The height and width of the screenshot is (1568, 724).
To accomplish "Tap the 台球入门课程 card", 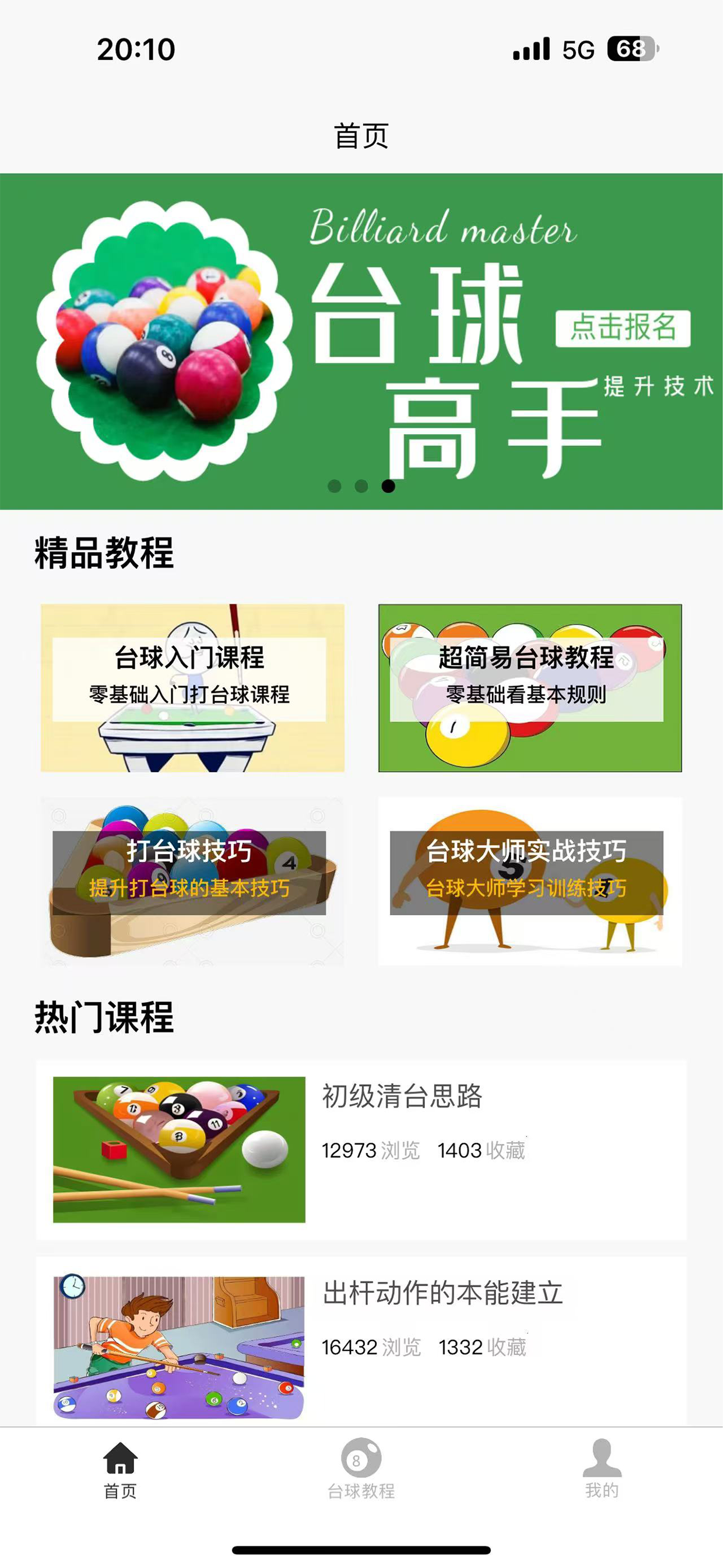I will click(x=192, y=685).
